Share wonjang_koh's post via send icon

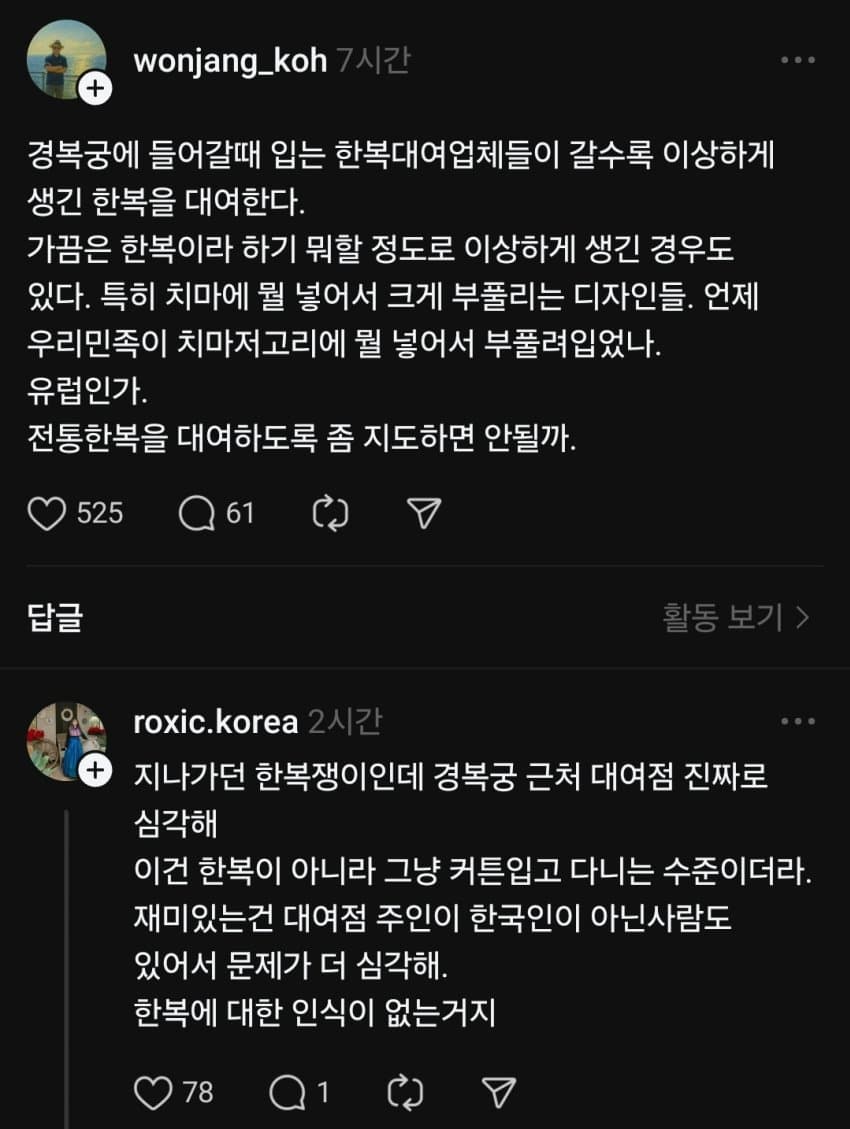(425, 514)
